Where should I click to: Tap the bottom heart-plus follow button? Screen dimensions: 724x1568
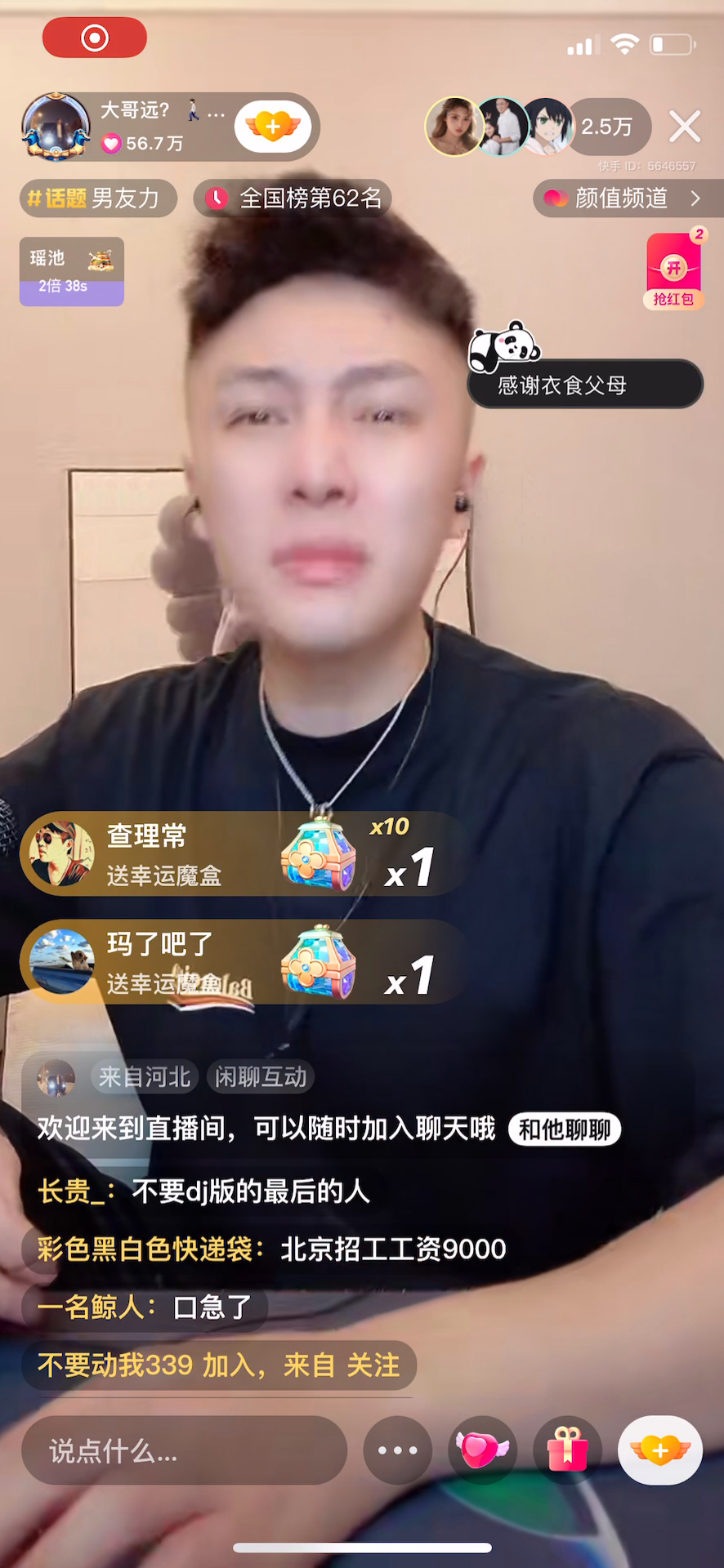660,1450
